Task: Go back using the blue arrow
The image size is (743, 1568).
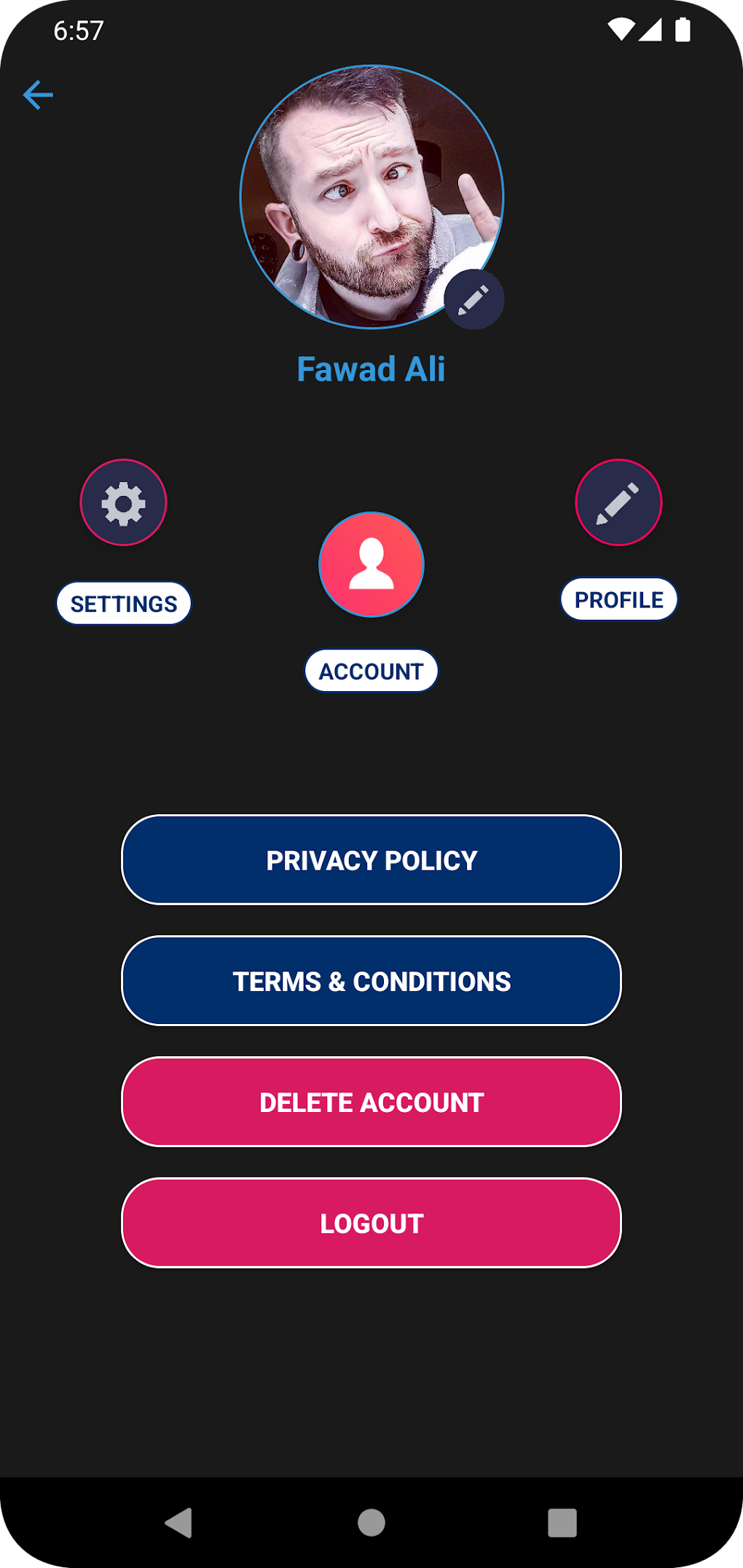Action: (x=38, y=95)
